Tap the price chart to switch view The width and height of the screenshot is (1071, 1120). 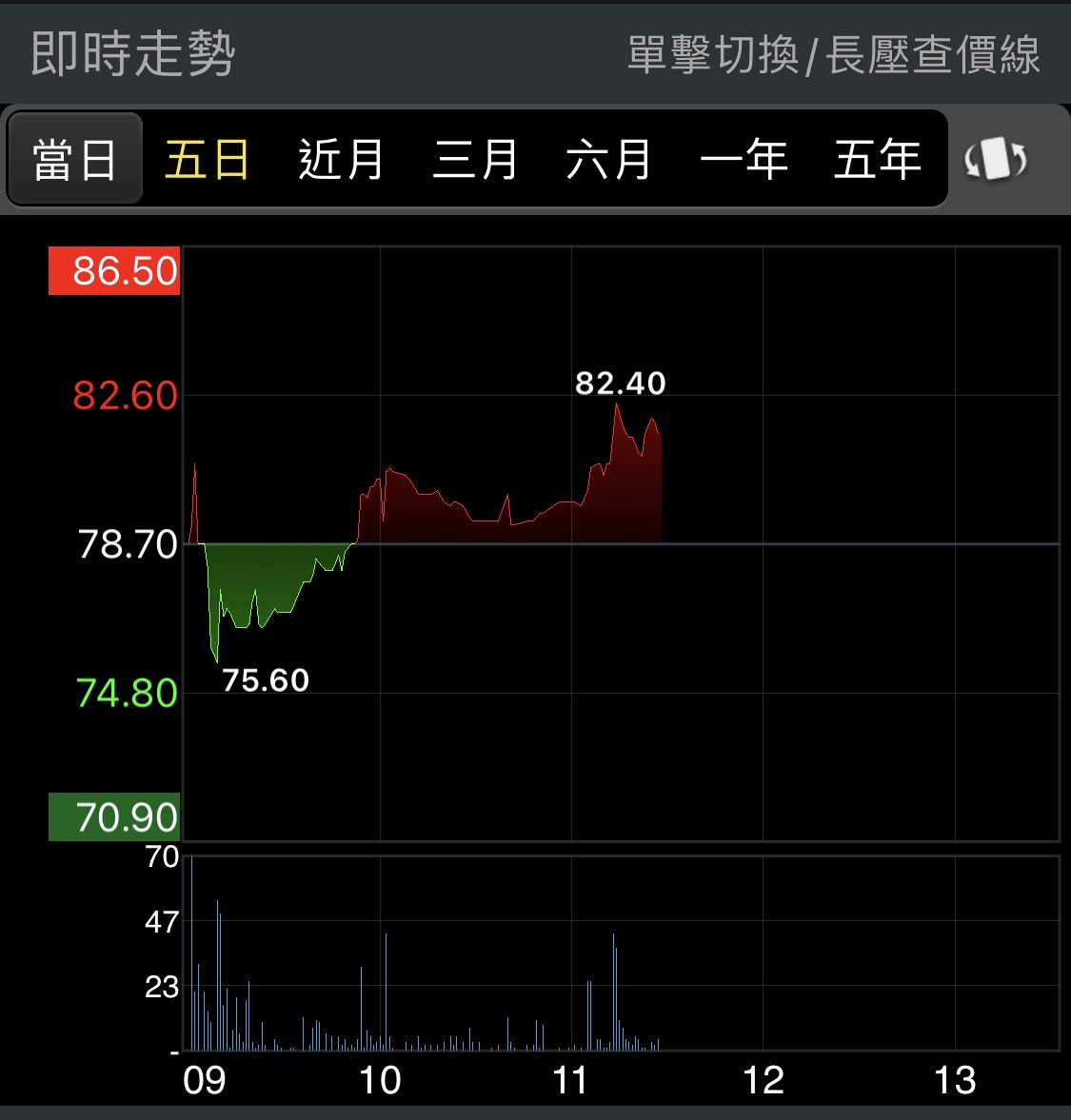tap(621, 543)
